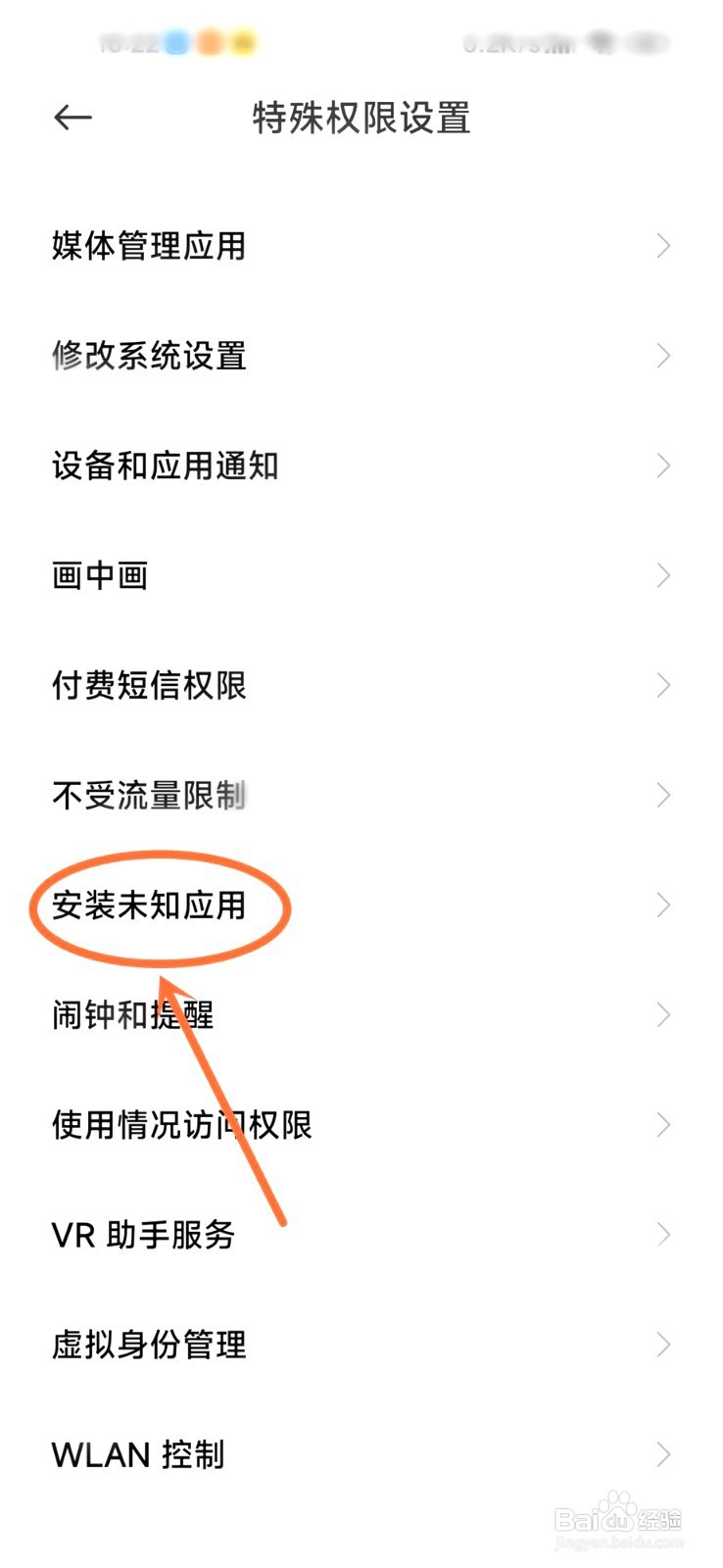This screenshot has height=1568, width=723.
Task: Tap the 特殊权限设置 title text
Action: (361, 118)
